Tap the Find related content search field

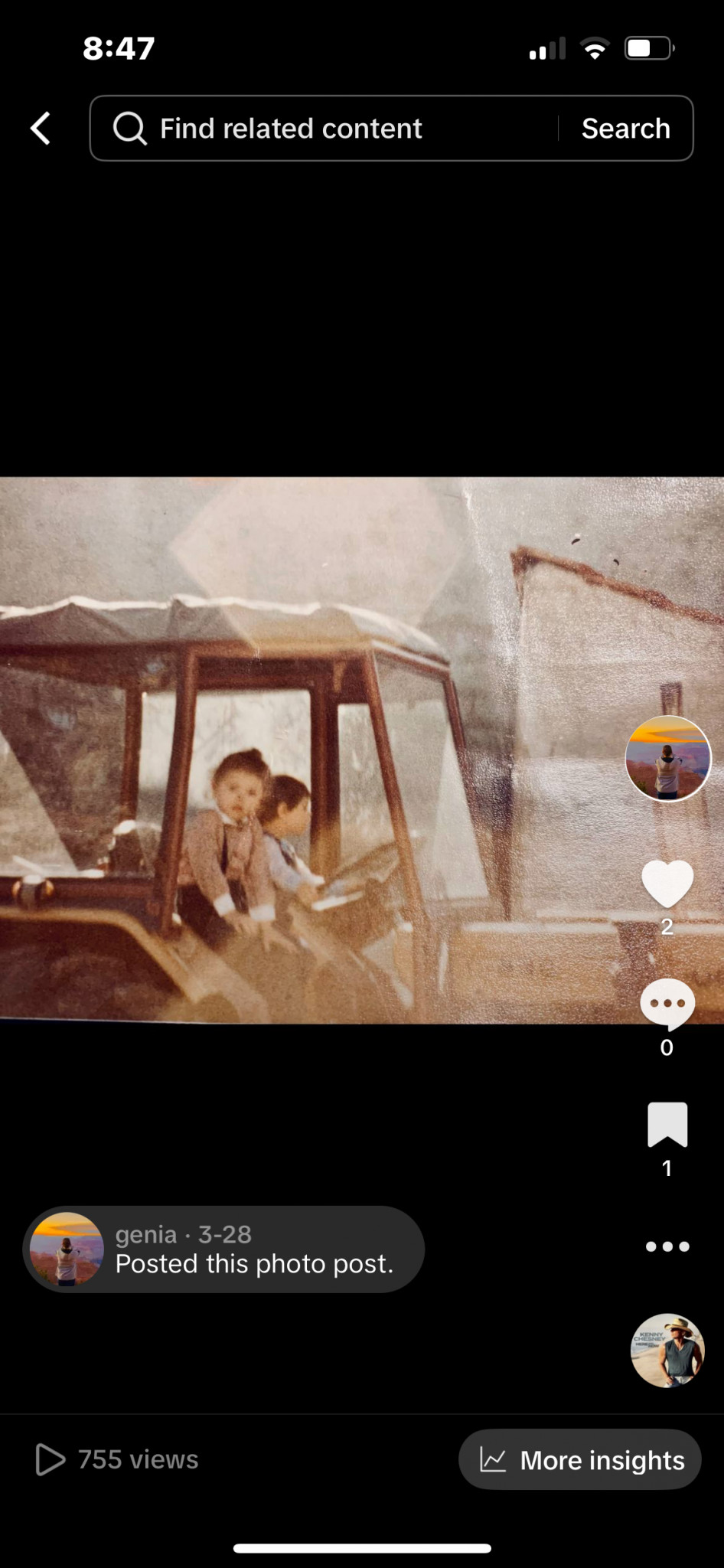pos(325,129)
